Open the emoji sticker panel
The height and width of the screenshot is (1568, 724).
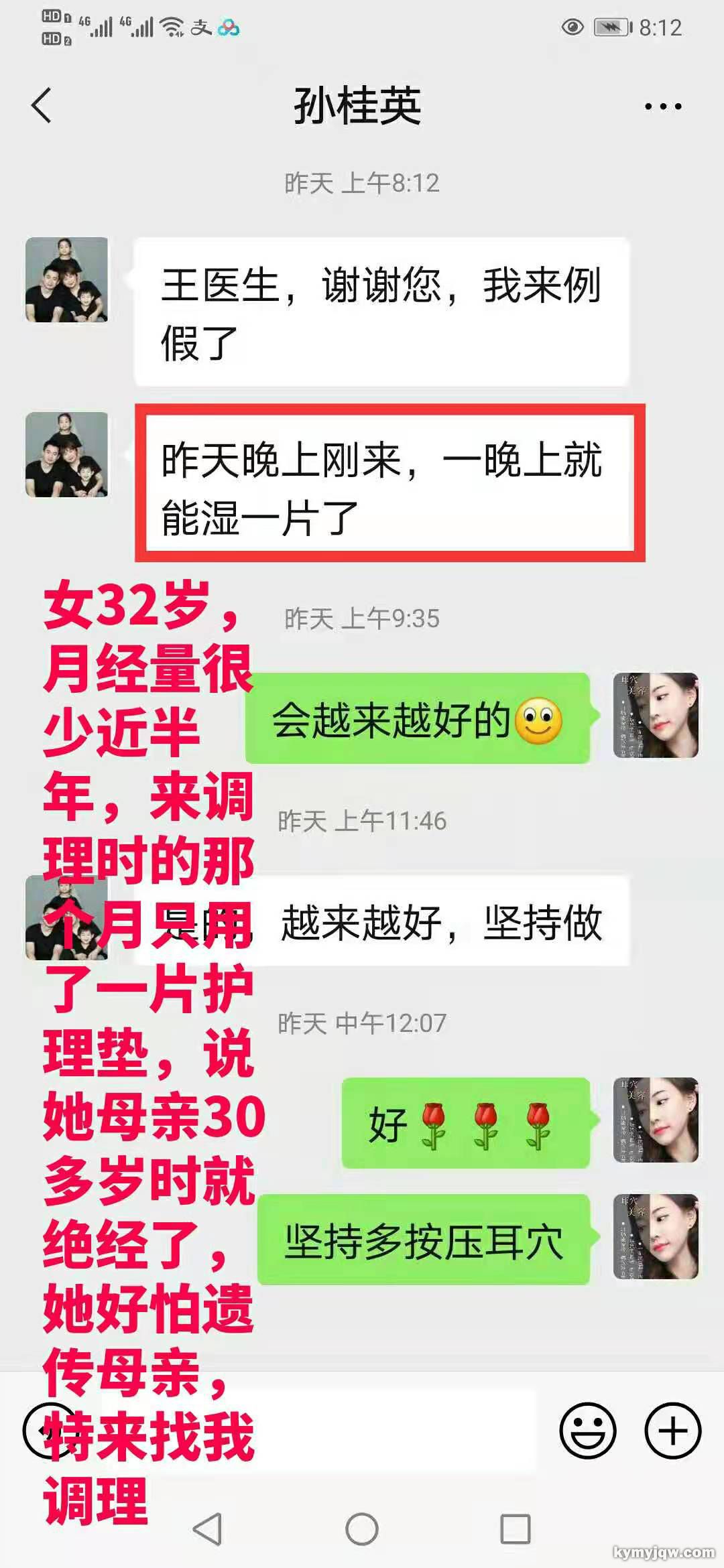[587, 1429]
